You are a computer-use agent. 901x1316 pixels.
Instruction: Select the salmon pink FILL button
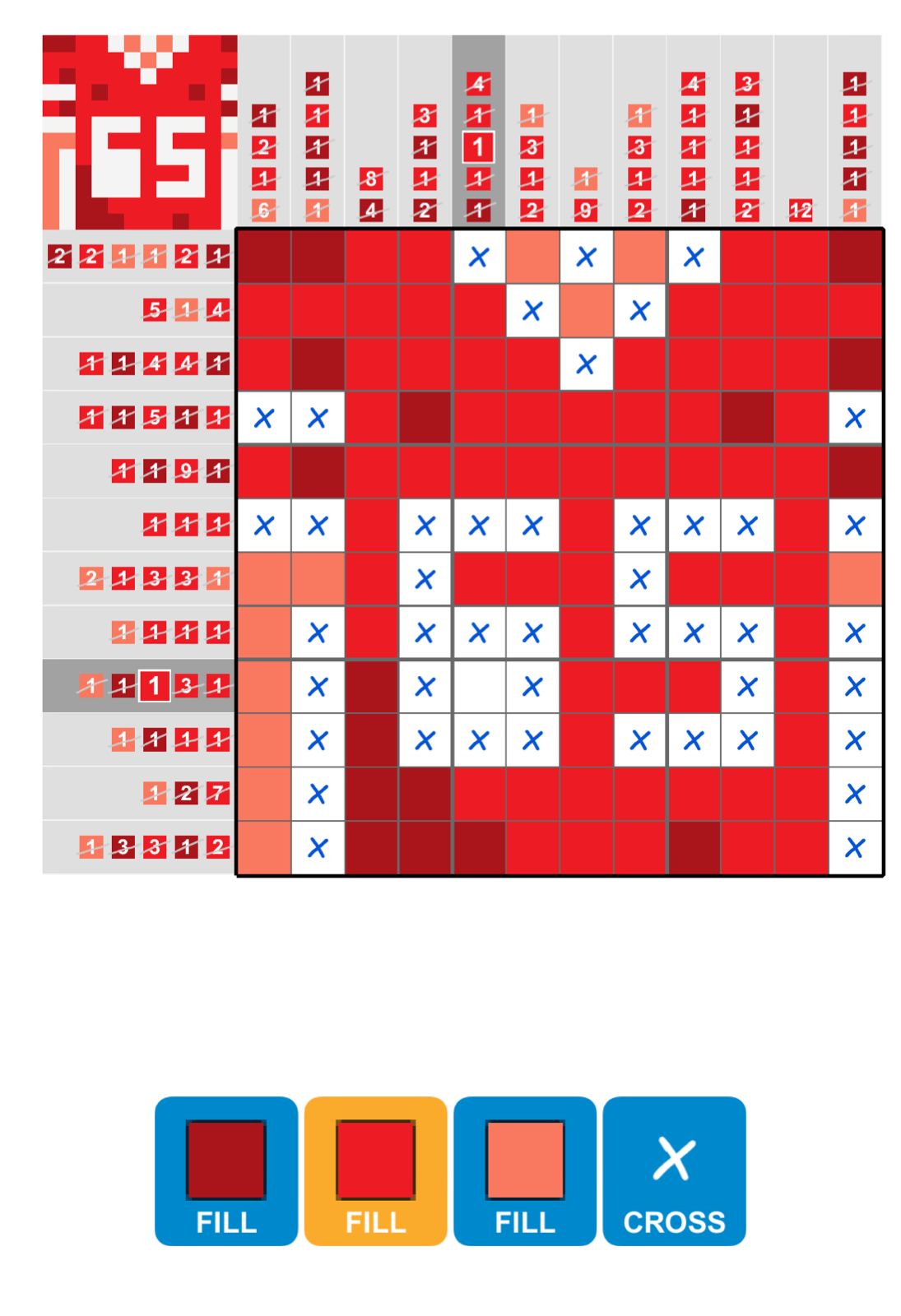tap(524, 1170)
